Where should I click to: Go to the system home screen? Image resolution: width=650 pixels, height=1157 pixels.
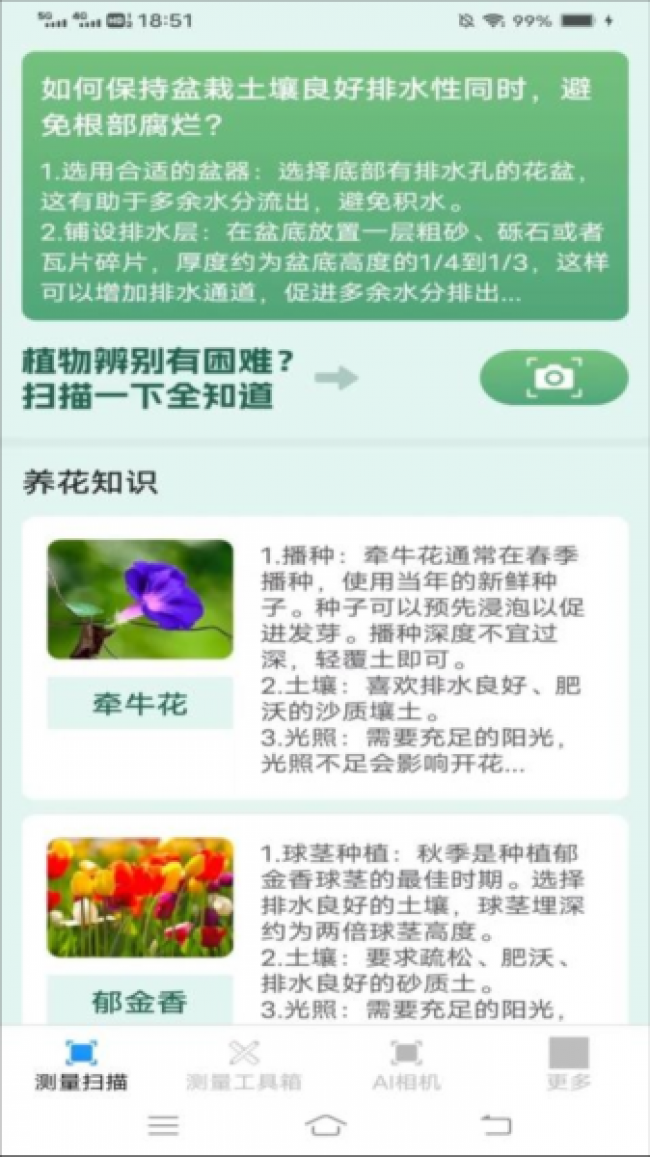pos(325,1125)
